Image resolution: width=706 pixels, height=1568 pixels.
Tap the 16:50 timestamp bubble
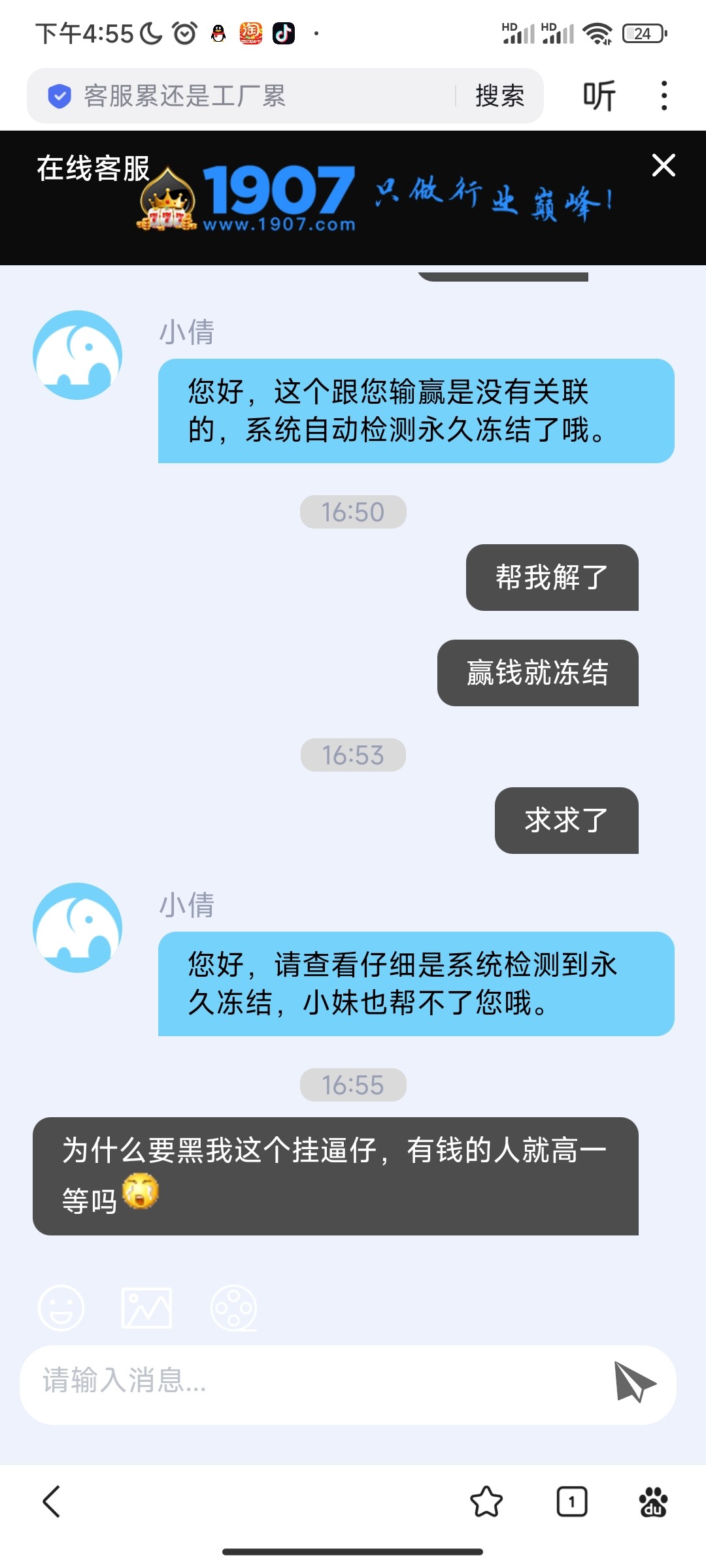[353, 512]
